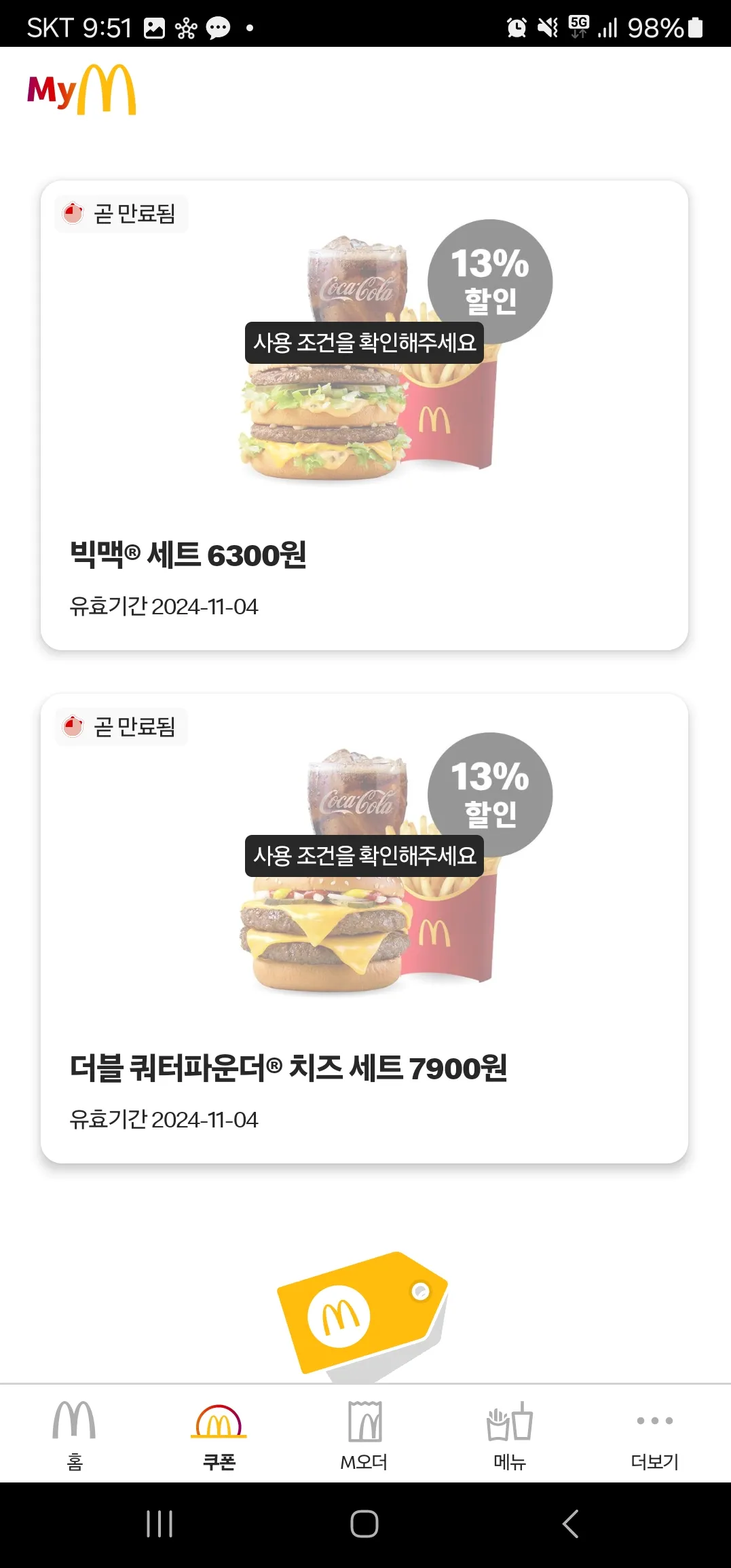Switch to the M오더 tab label
Viewport: 731px width, 1568px height.
[x=365, y=1463]
